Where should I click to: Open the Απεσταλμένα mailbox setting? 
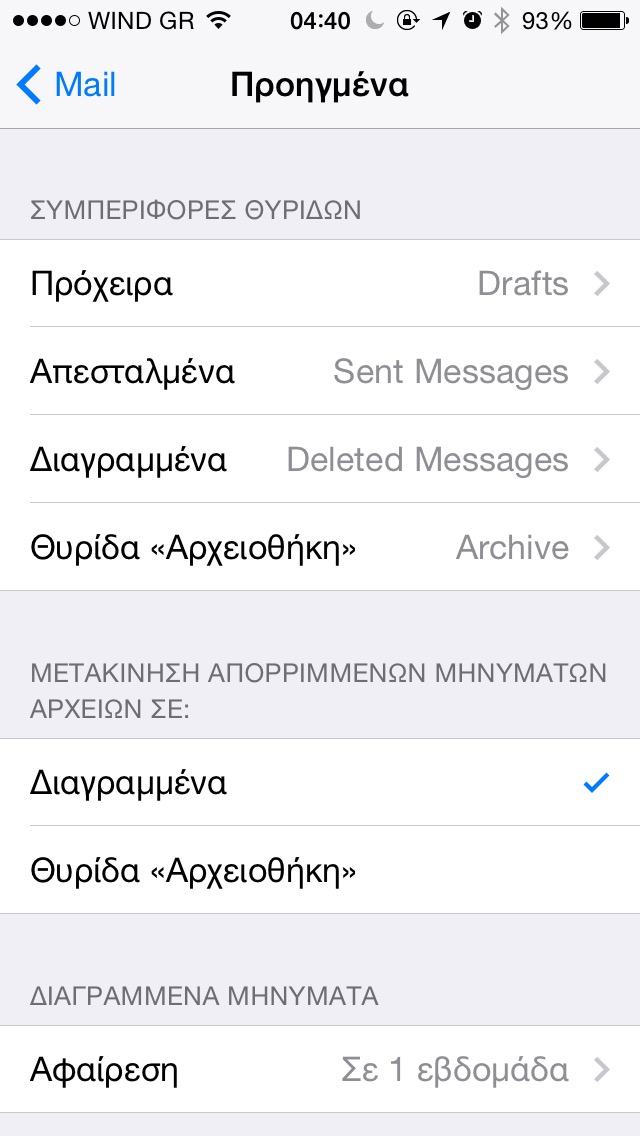pos(320,372)
